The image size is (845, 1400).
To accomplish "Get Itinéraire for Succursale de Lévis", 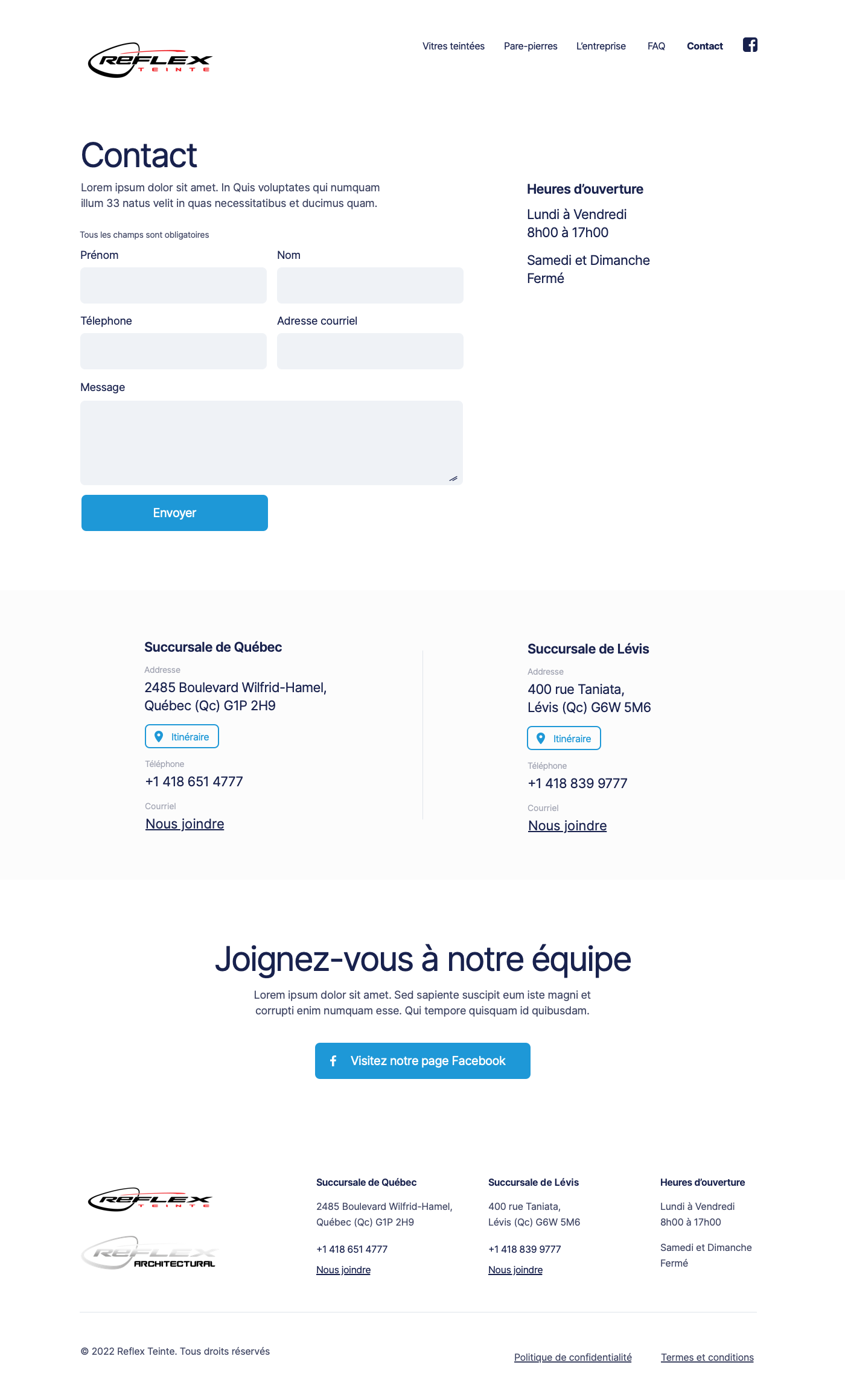I will pyautogui.click(x=564, y=738).
